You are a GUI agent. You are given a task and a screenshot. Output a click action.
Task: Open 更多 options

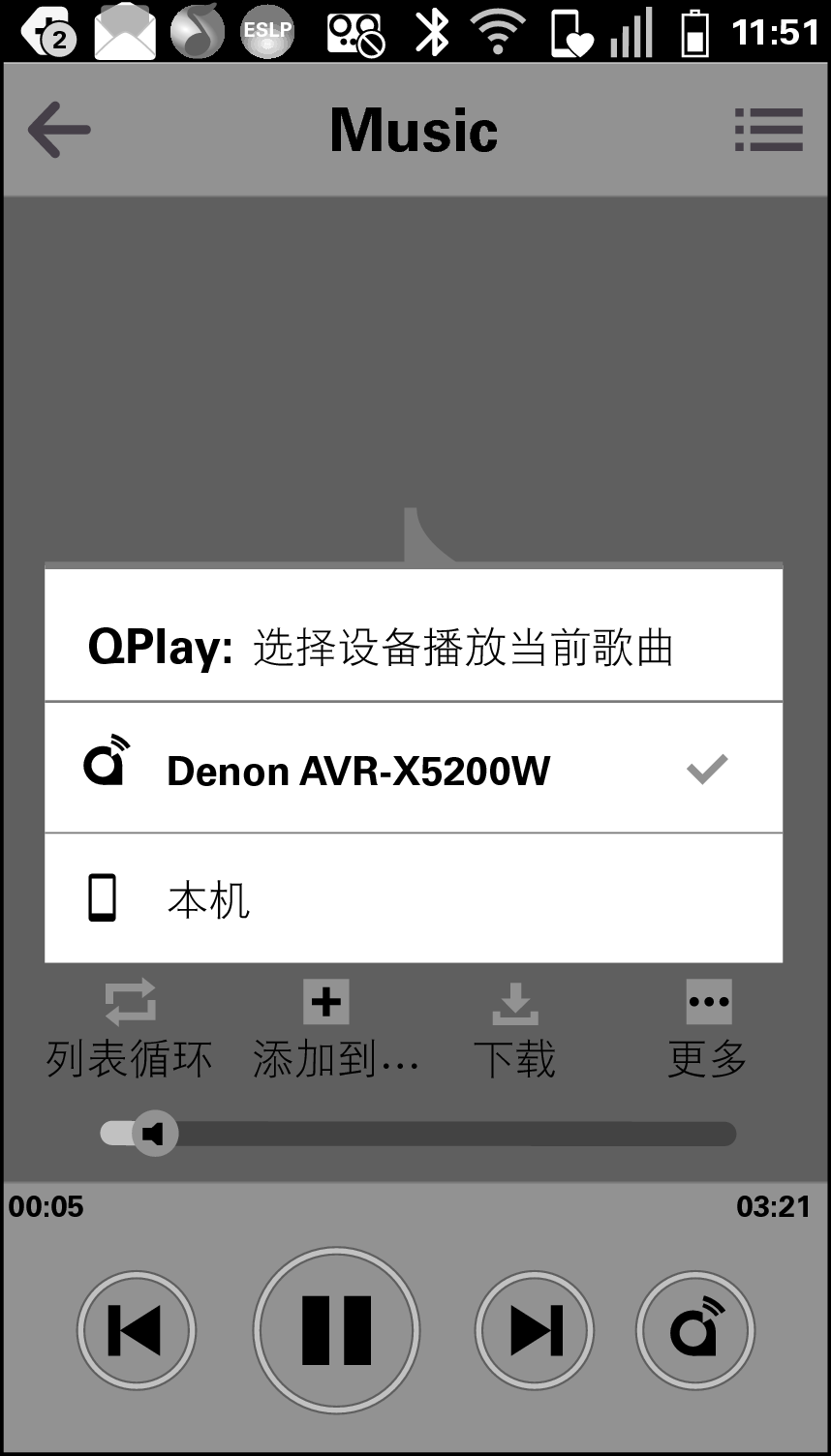(708, 1028)
